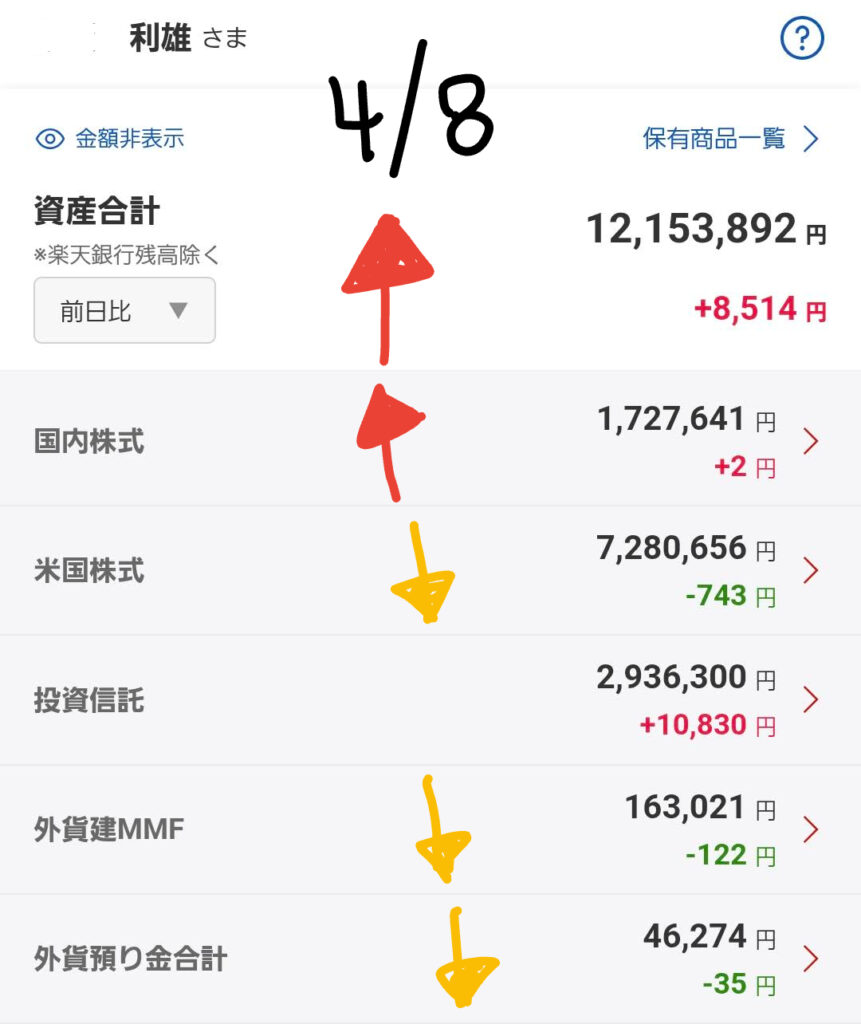The width and height of the screenshot is (861, 1024).
Task: Hide amounts with 金額非表示
Action: tap(111, 139)
